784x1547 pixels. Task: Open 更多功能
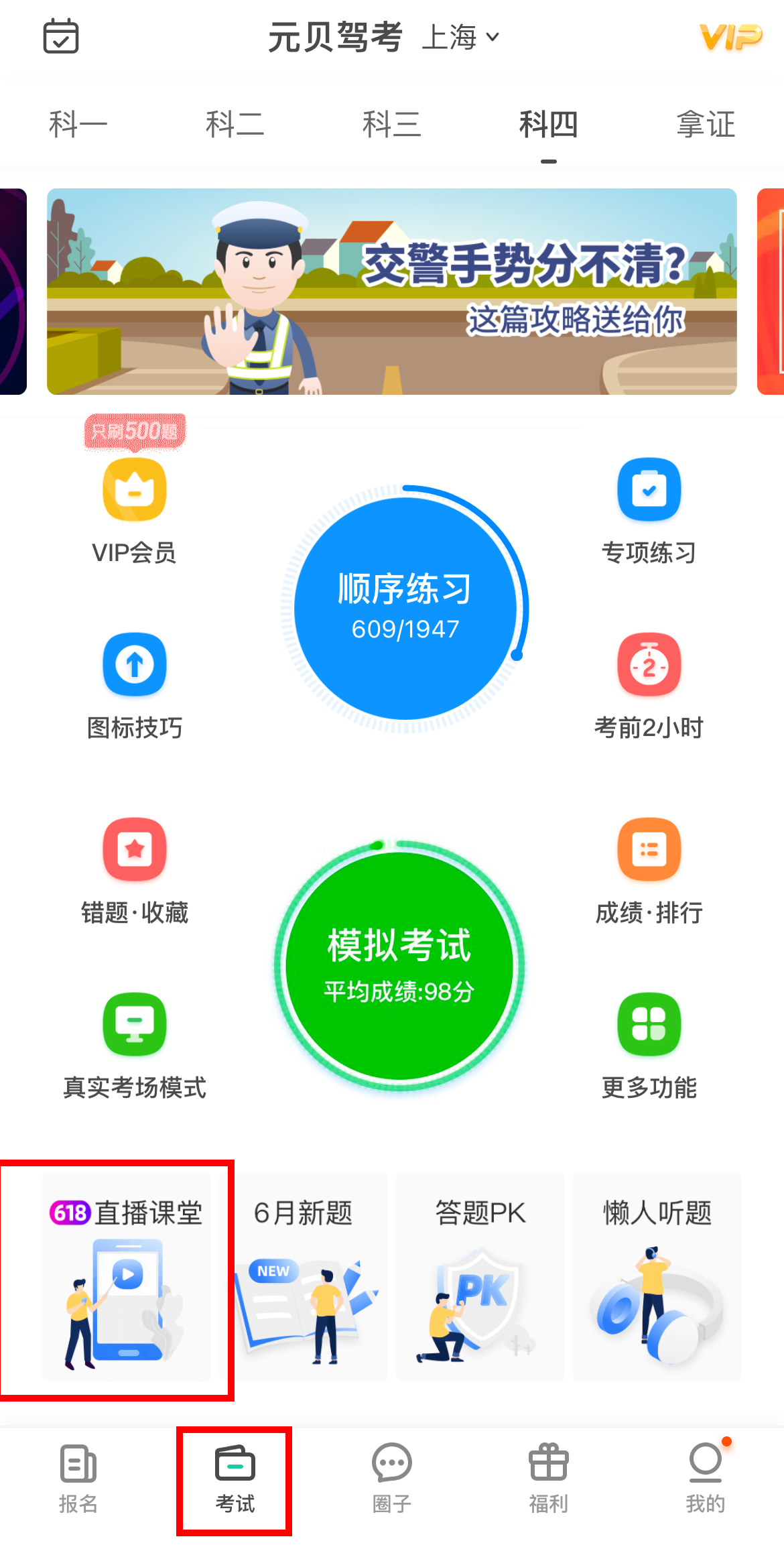point(649,1046)
